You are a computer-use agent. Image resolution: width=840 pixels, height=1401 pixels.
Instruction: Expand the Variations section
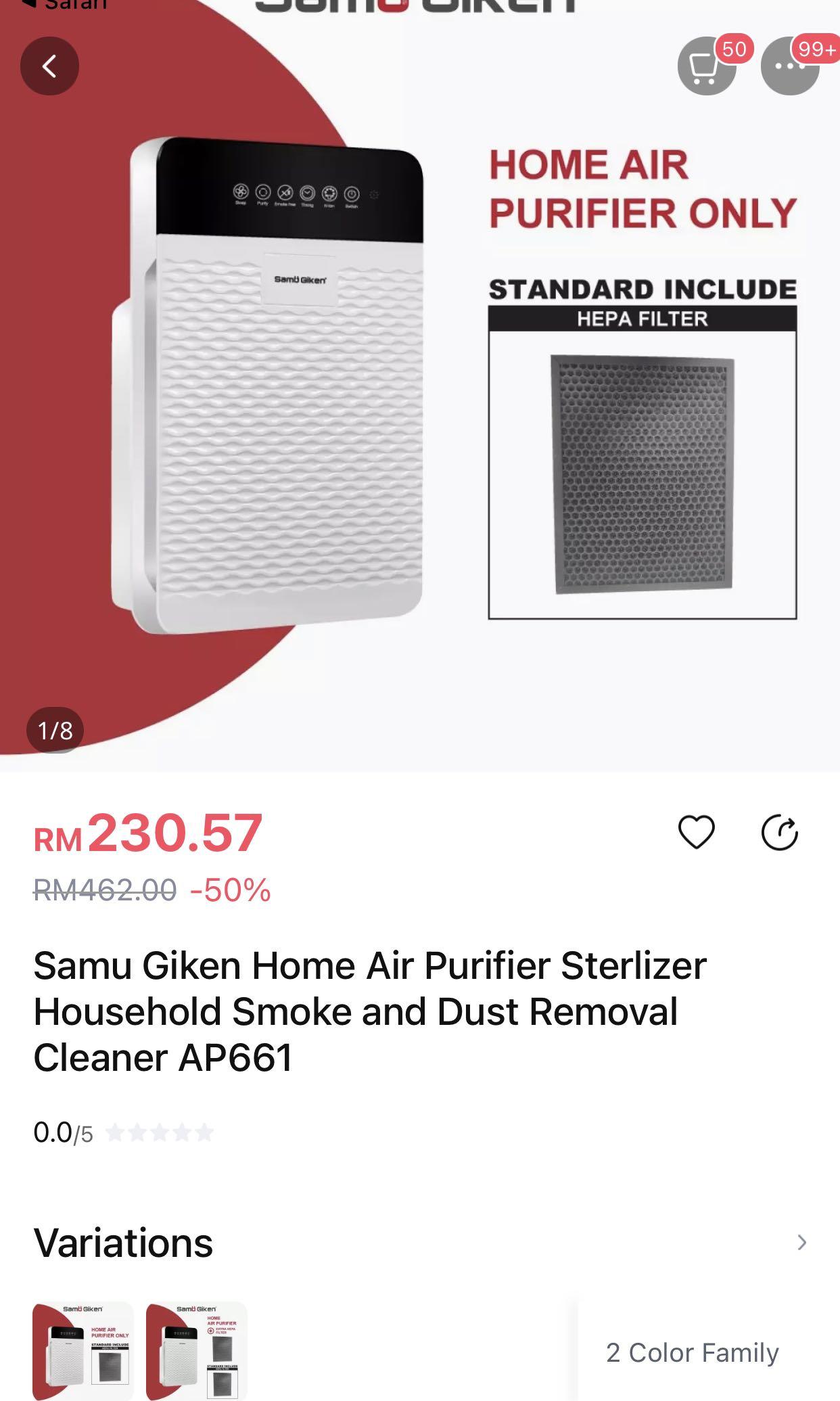(x=801, y=1242)
